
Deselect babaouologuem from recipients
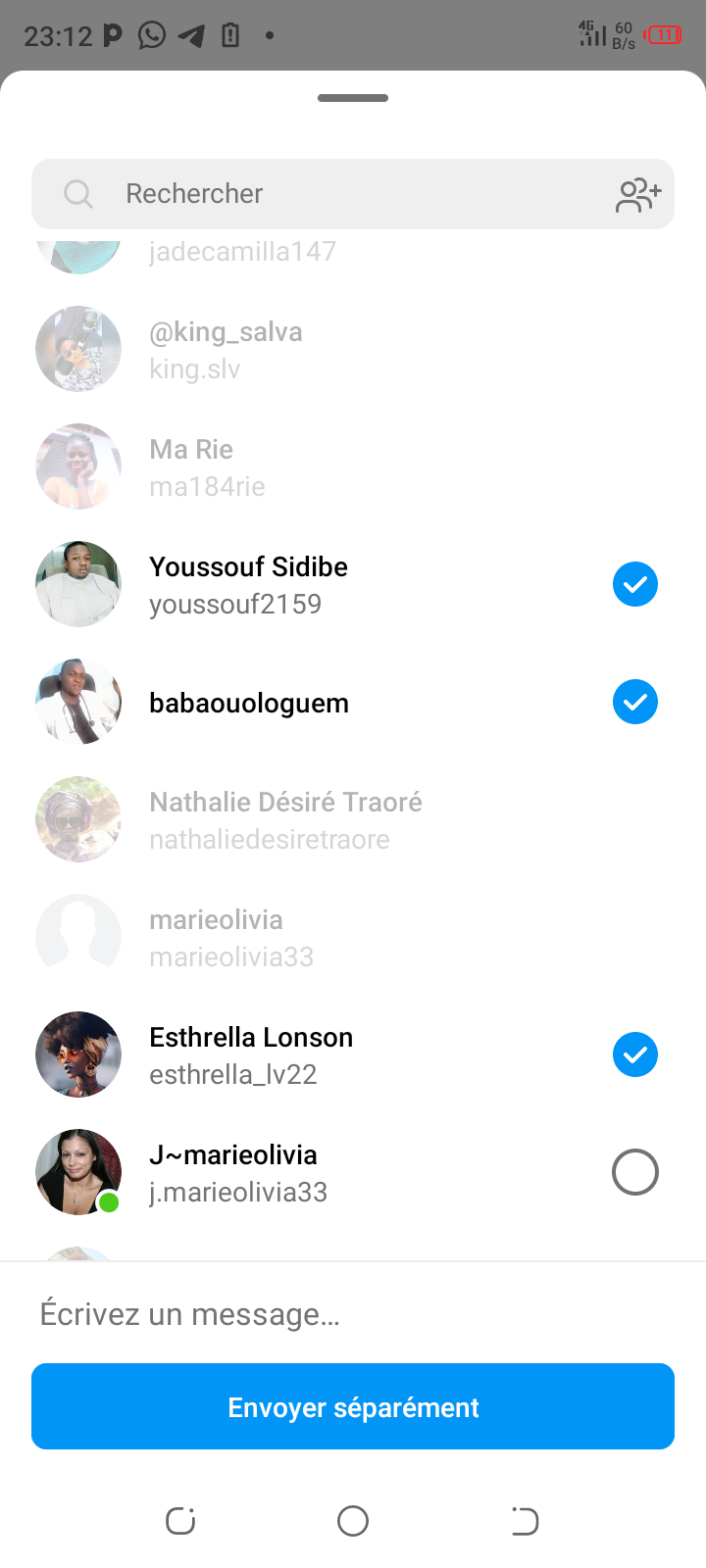[634, 703]
